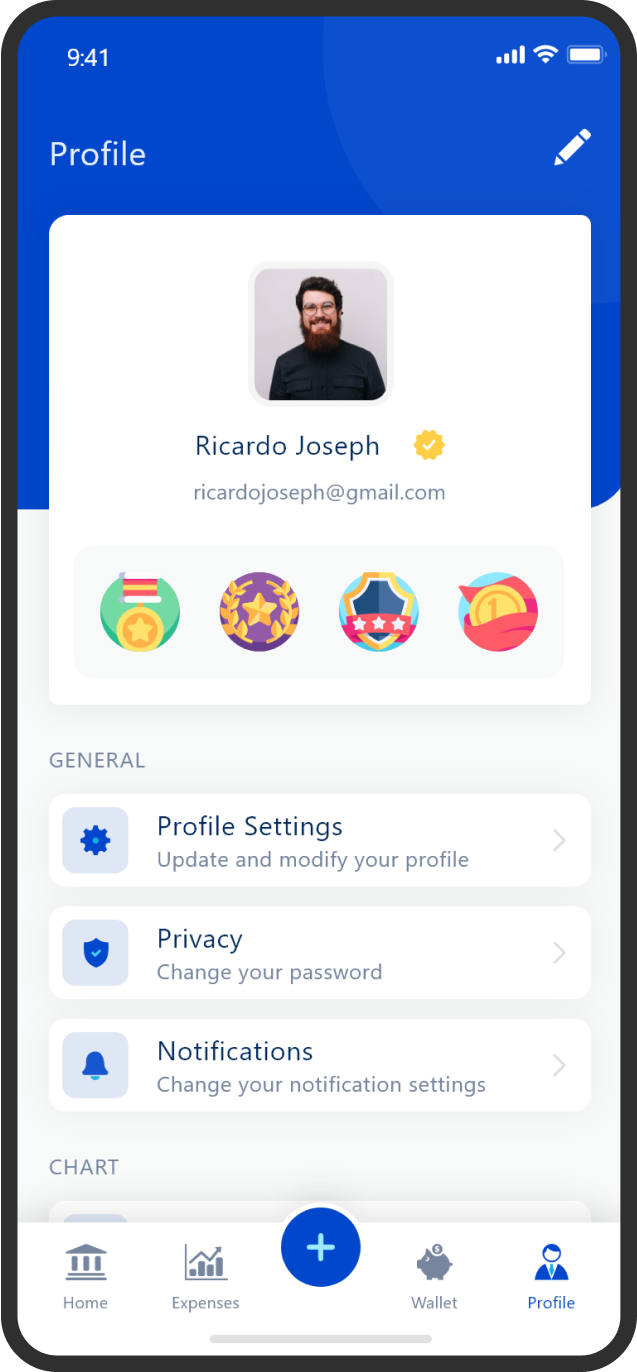Switch to the Wallet tab
The width and height of the screenshot is (637, 1372).
(434, 1276)
